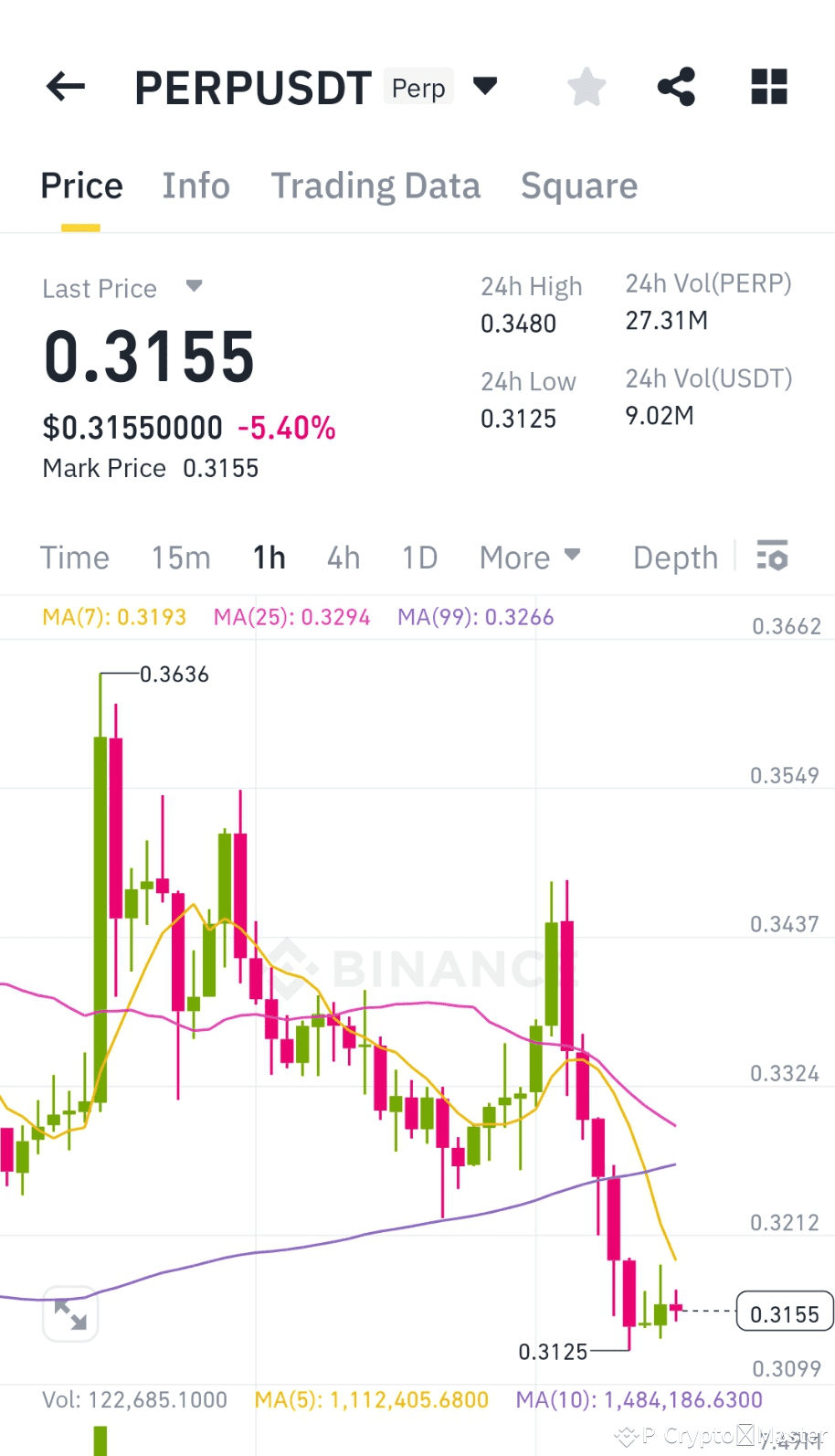Screen dimensions: 835x1456
Task: Click the 0.3155 current price tag on chart
Action: click(784, 1313)
